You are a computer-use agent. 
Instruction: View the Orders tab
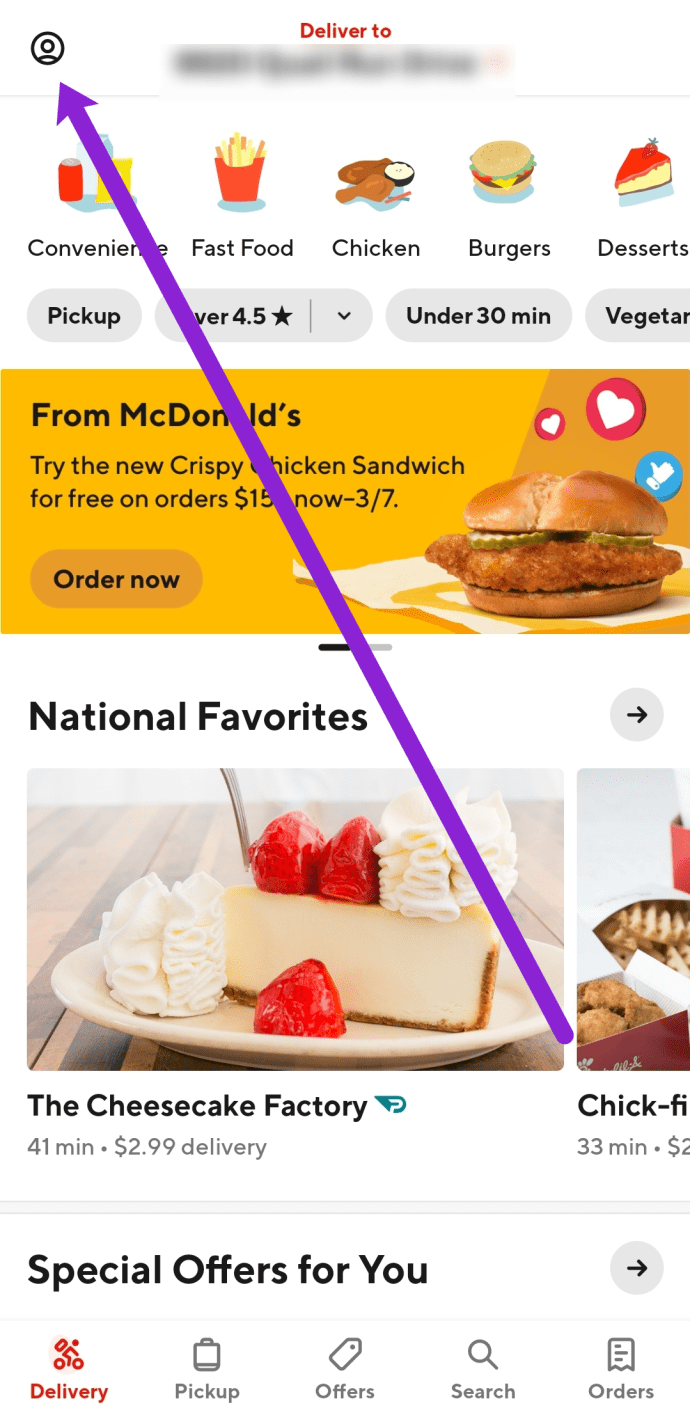[x=620, y=1370]
